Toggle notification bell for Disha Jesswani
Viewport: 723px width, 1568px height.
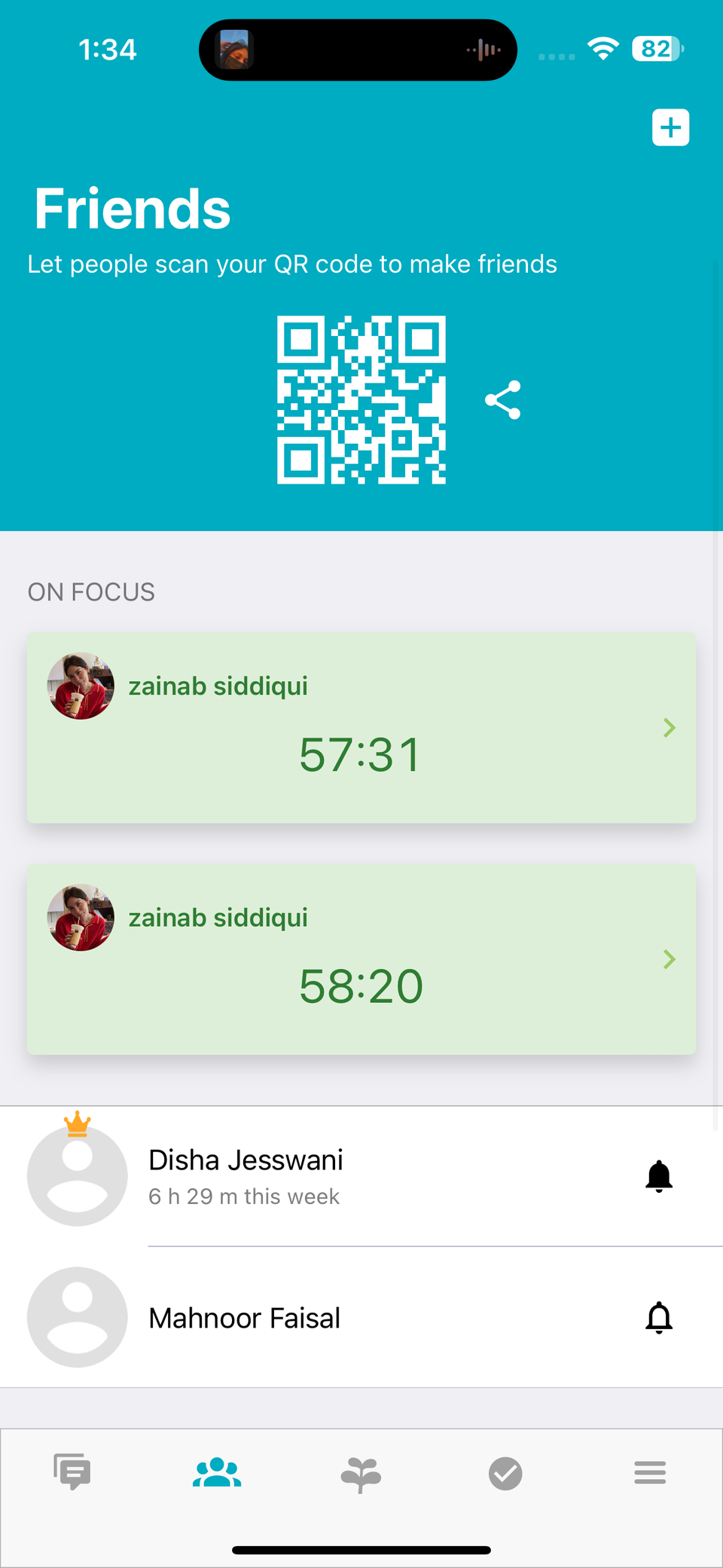(x=658, y=1176)
